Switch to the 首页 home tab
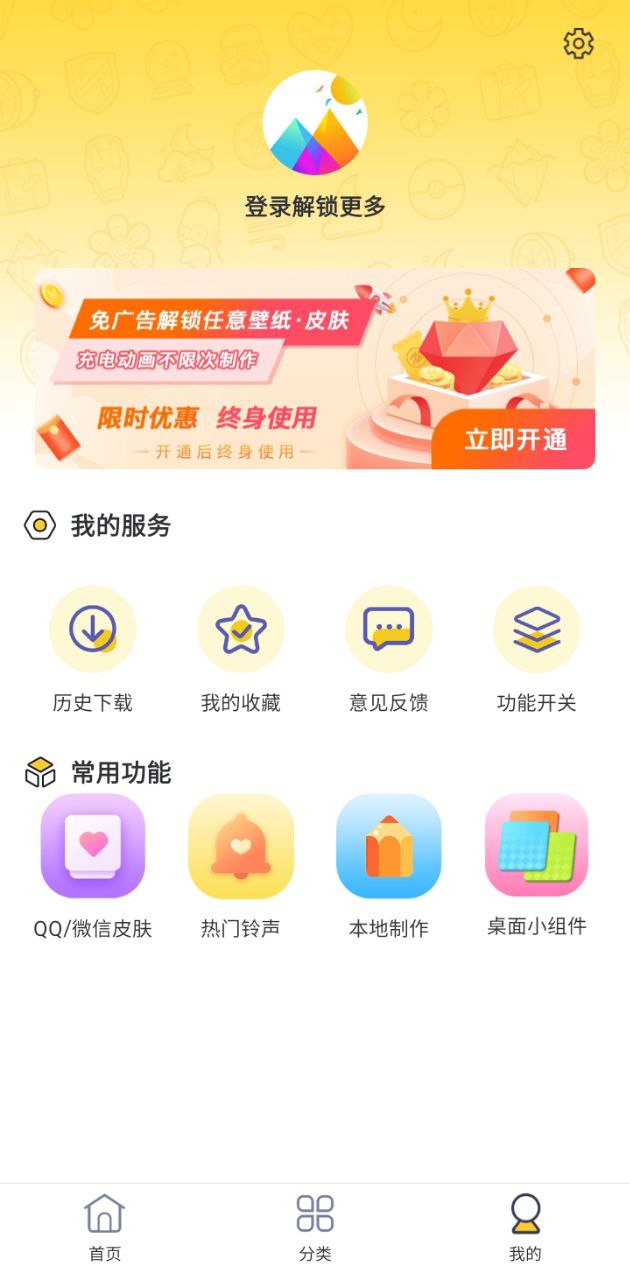 [105, 1227]
